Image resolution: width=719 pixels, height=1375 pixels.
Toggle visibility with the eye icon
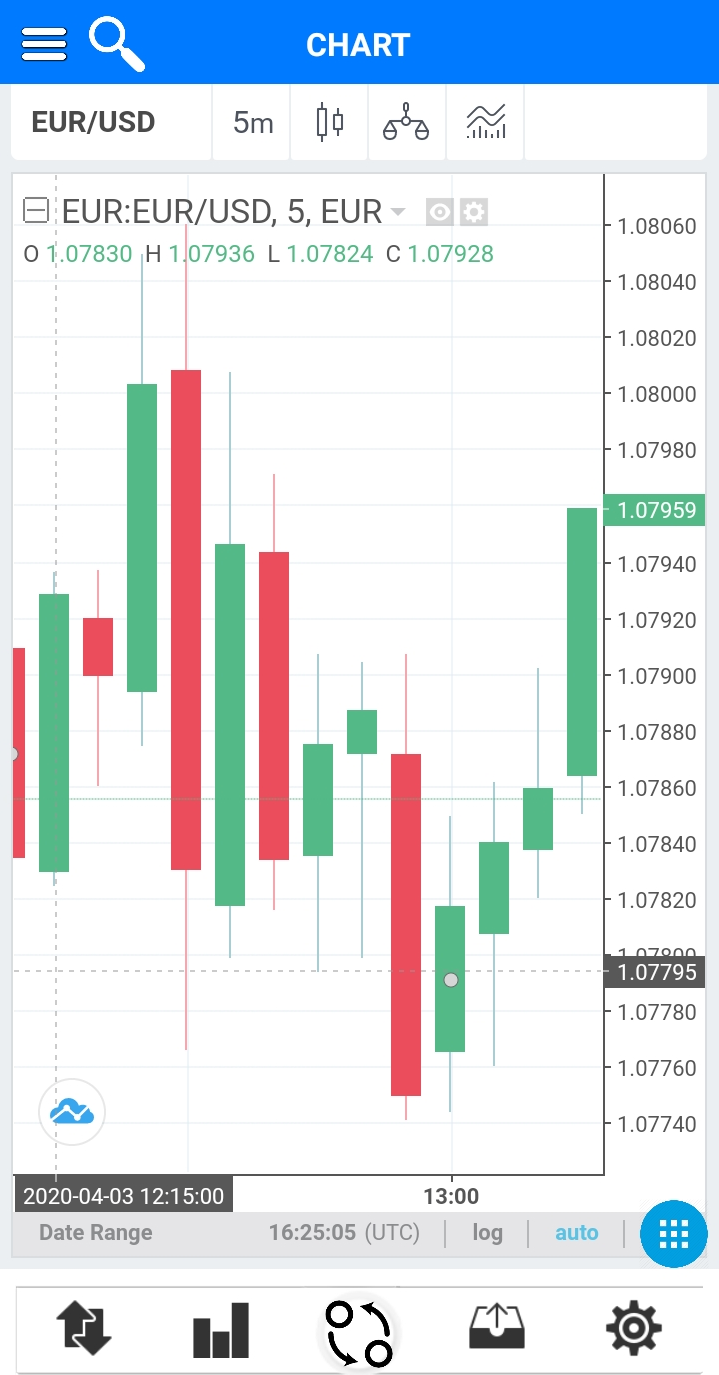(440, 212)
